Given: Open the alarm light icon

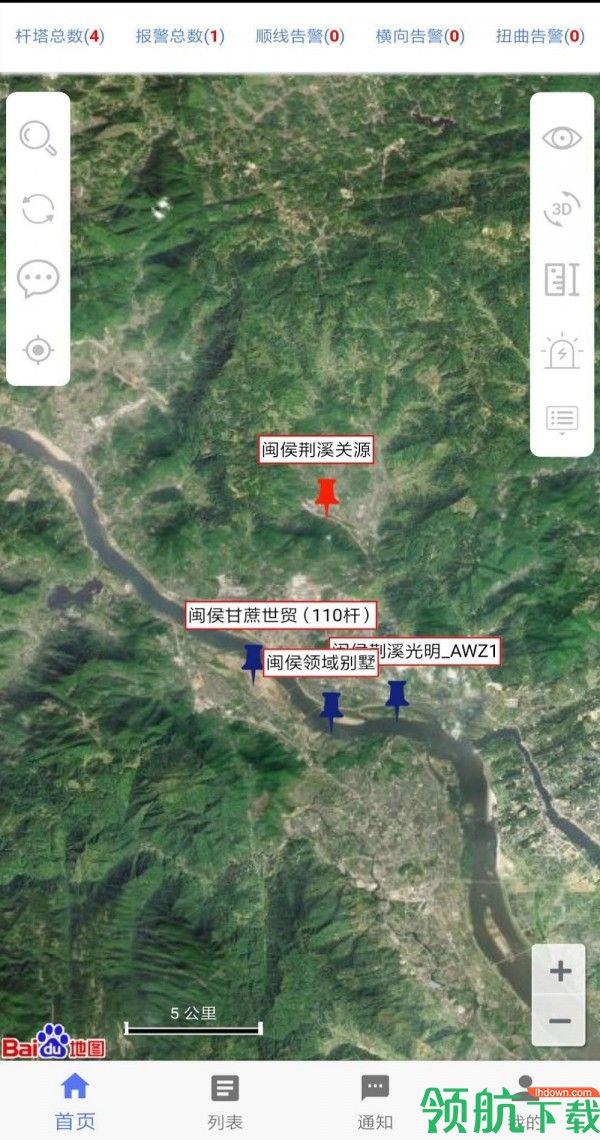Looking at the screenshot, I should click(562, 350).
